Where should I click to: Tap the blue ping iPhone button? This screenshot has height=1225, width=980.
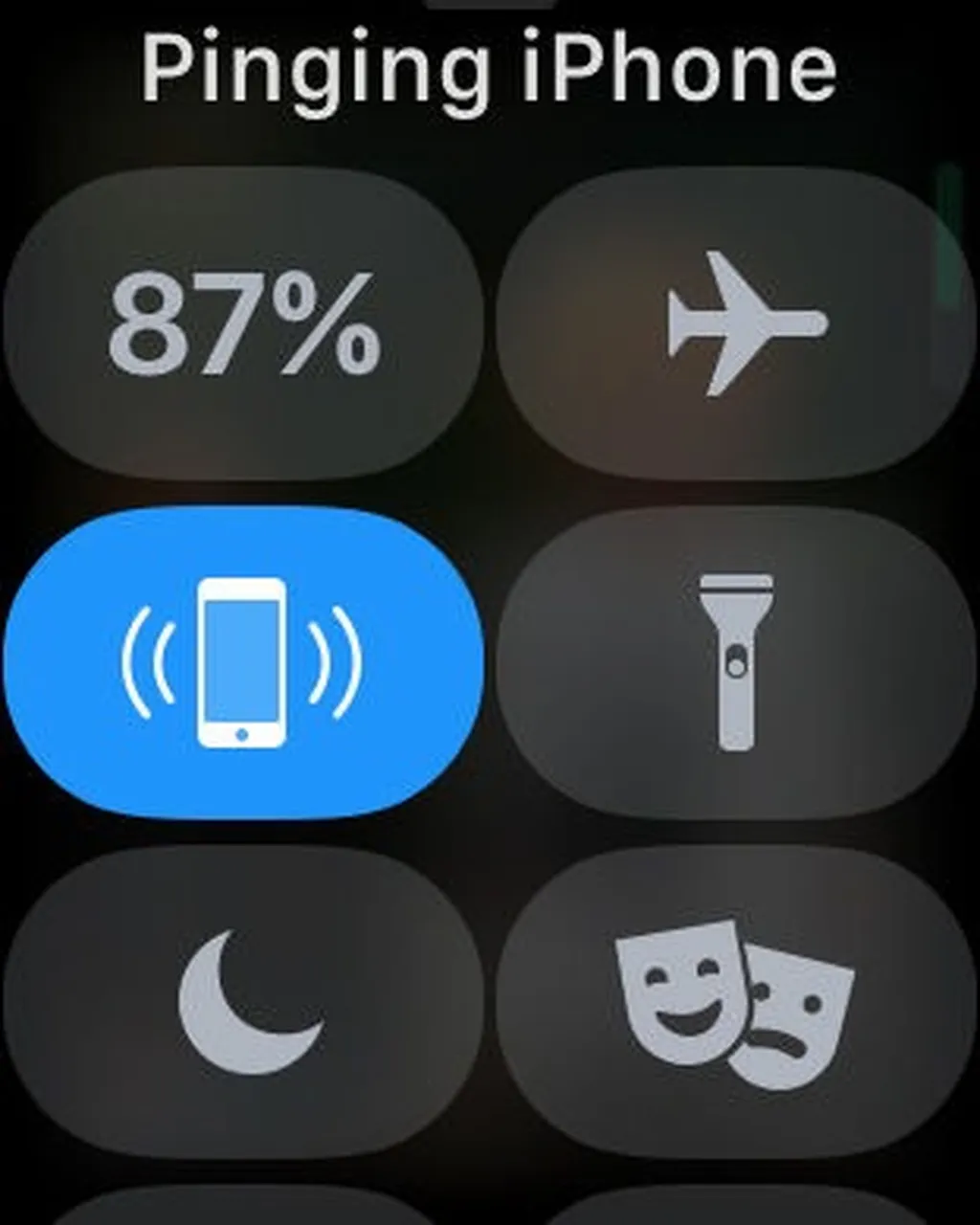click(244, 662)
